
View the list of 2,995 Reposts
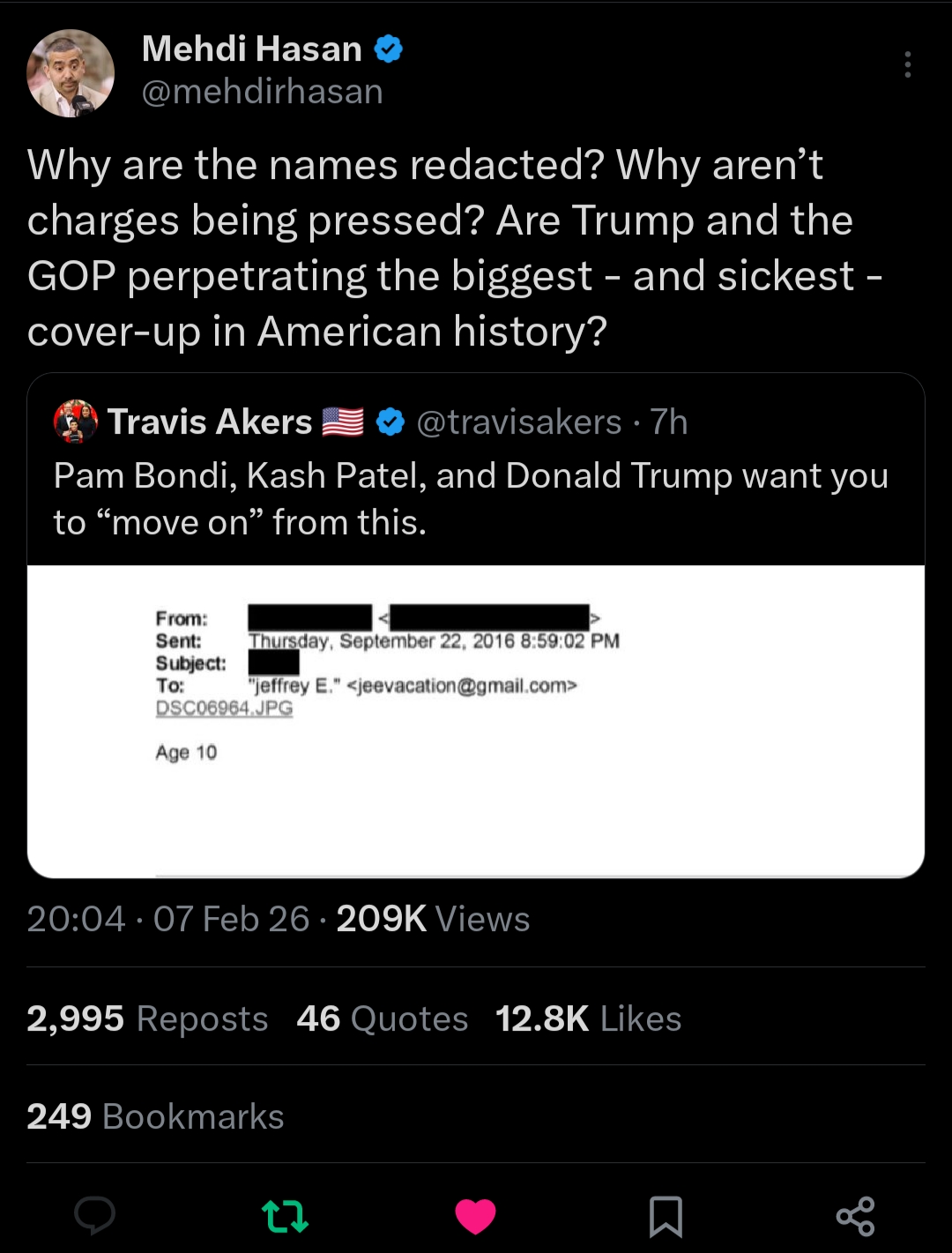coord(147,1018)
